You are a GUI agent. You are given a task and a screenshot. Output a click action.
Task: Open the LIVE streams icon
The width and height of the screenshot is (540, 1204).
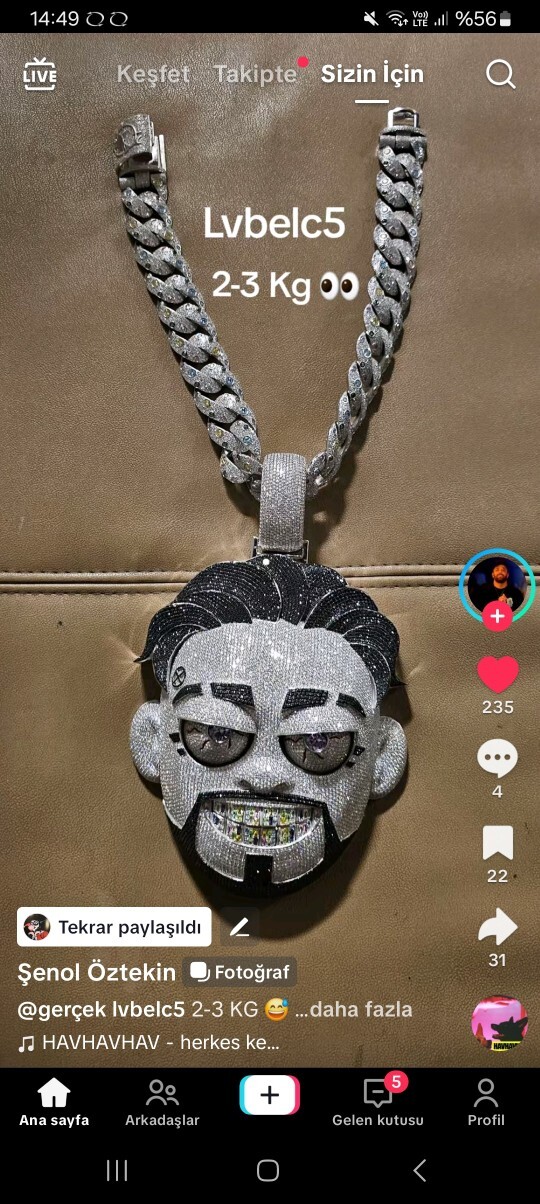pos(40,74)
